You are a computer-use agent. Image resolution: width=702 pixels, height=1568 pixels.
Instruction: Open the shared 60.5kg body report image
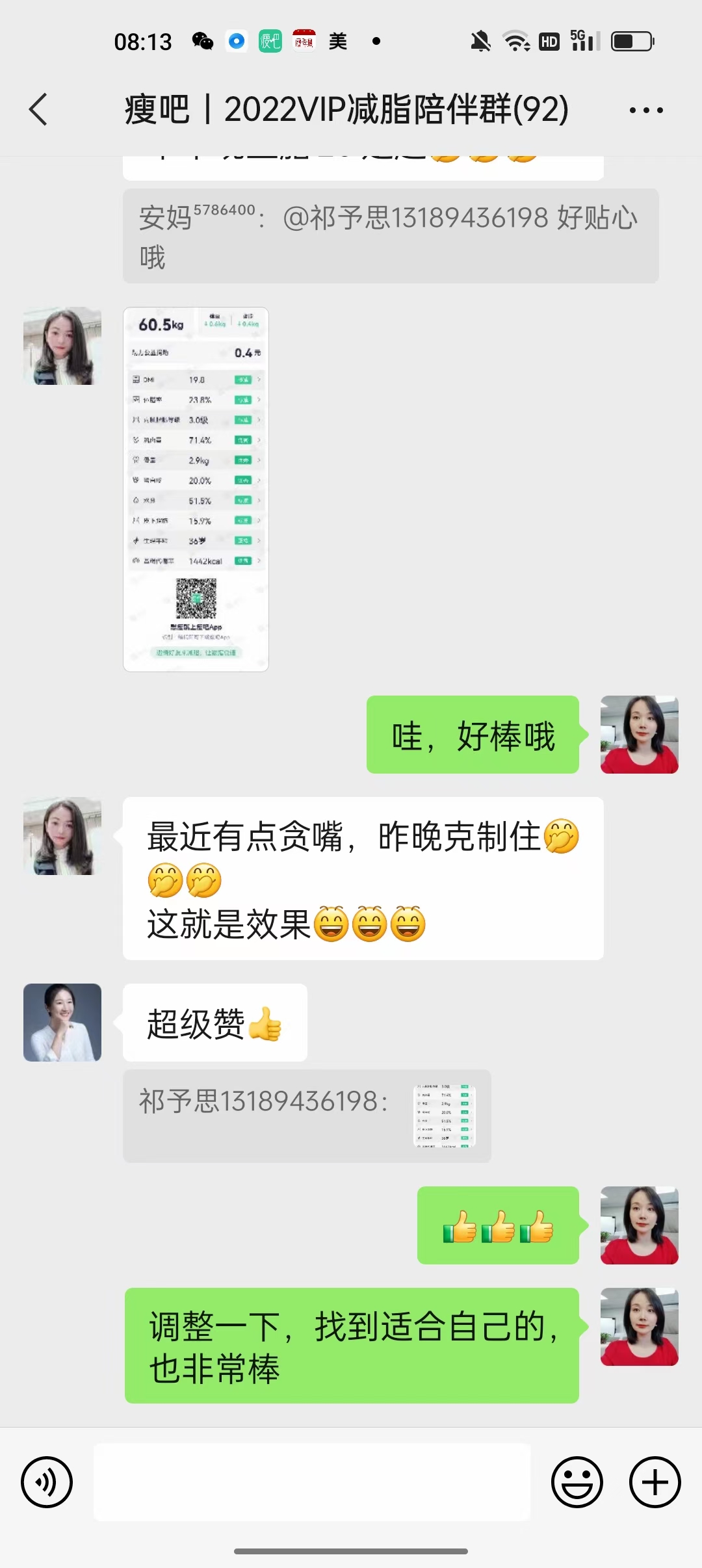(x=196, y=489)
